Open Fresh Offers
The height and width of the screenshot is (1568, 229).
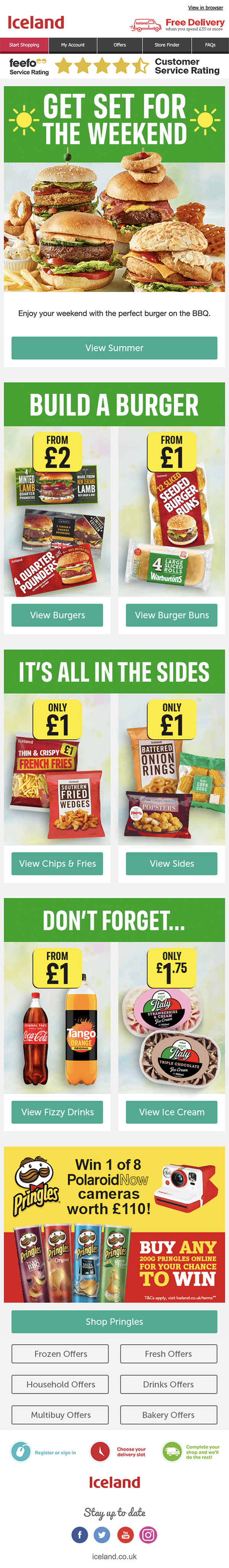[168, 1353]
